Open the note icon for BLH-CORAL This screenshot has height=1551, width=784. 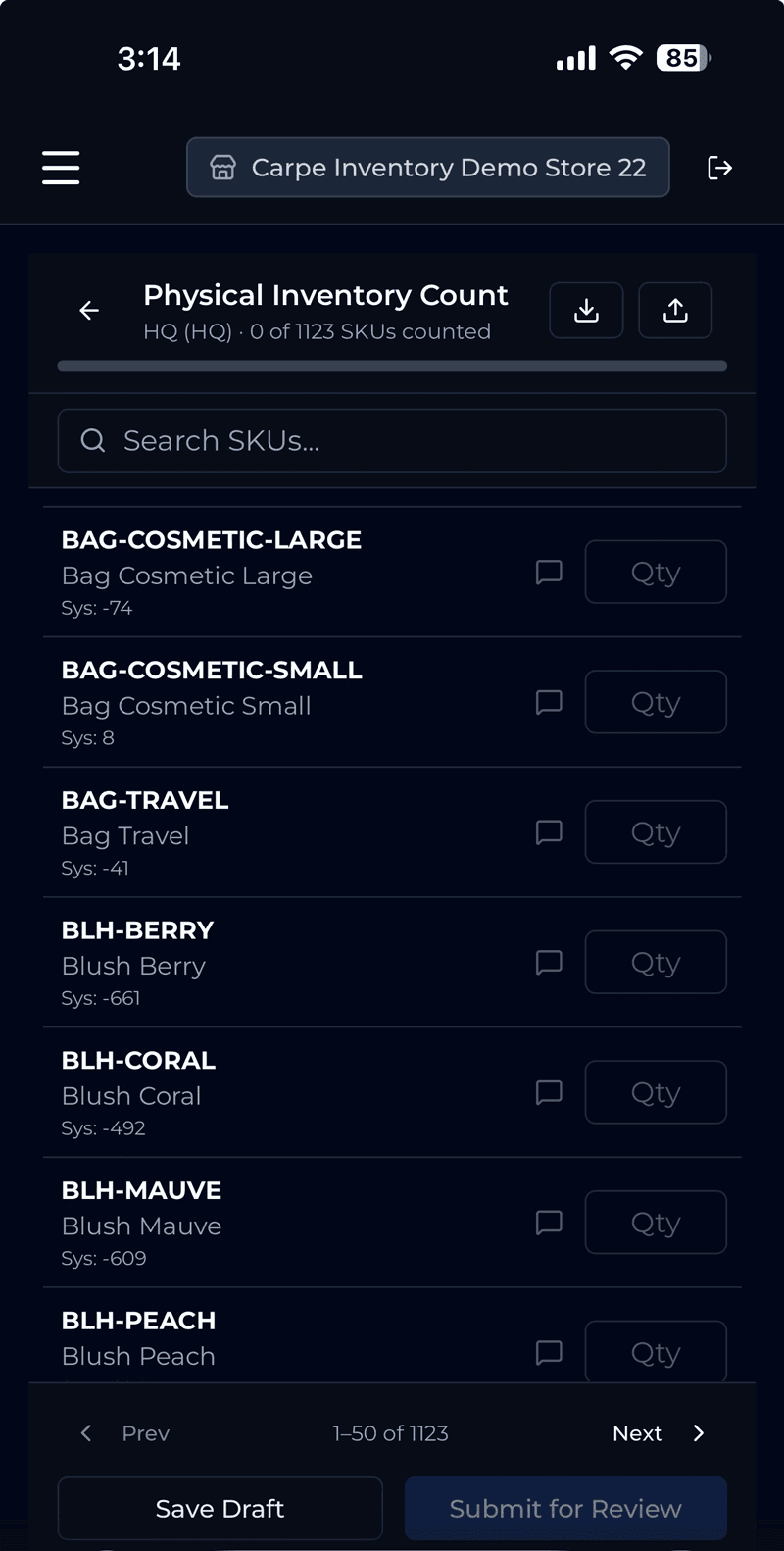point(549,1092)
